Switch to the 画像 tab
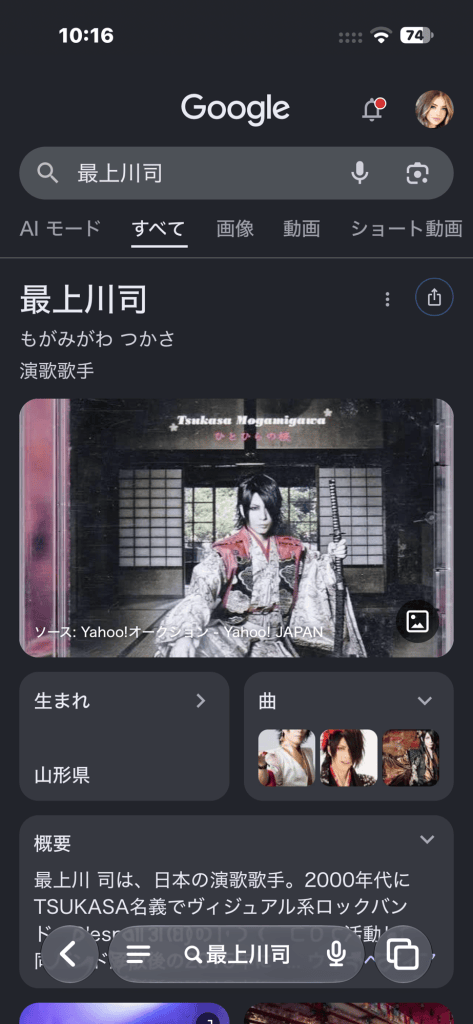Screen dimensions: 473x1024 [235, 229]
